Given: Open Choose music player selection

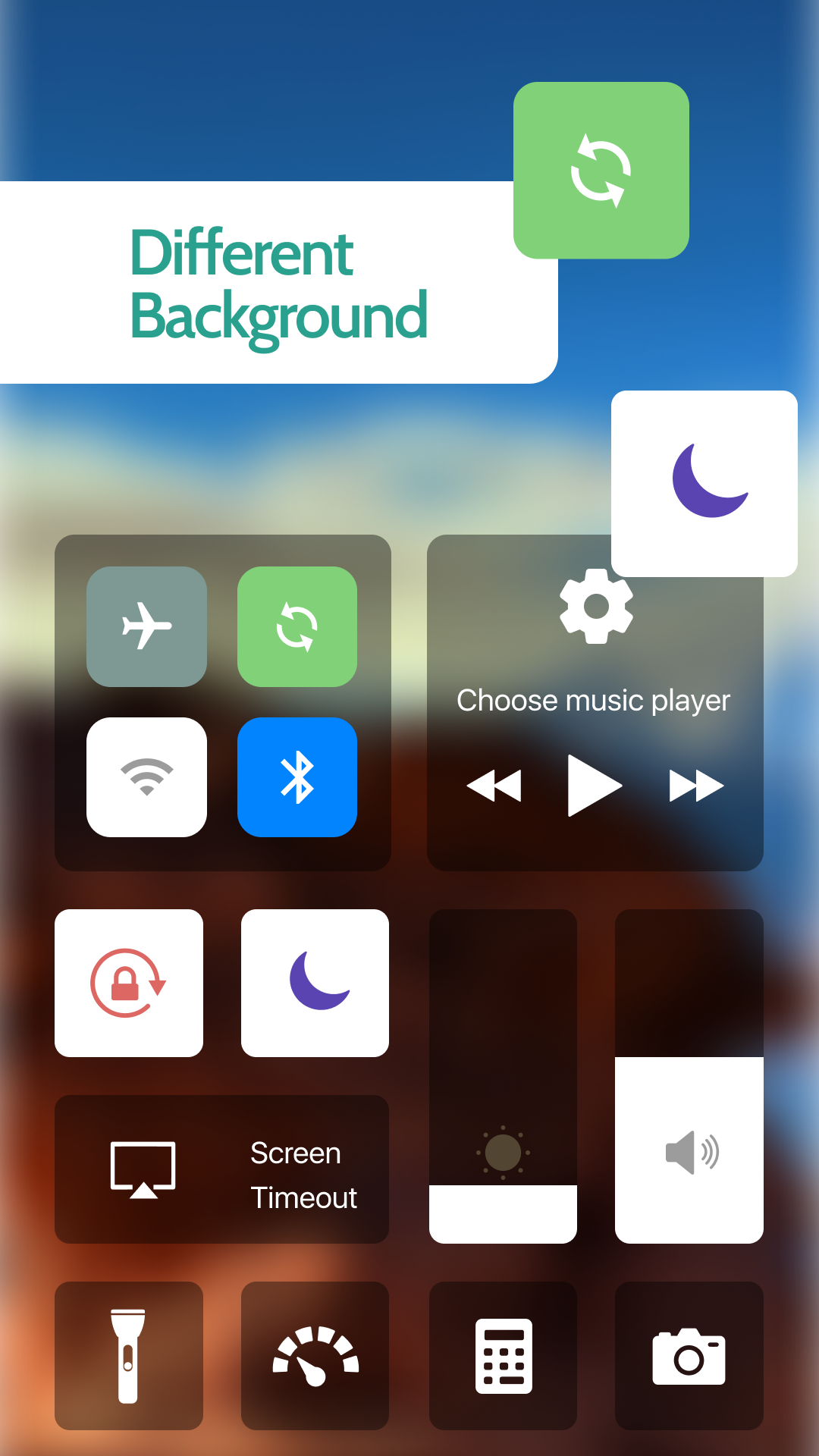Looking at the screenshot, I should coord(595,700).
